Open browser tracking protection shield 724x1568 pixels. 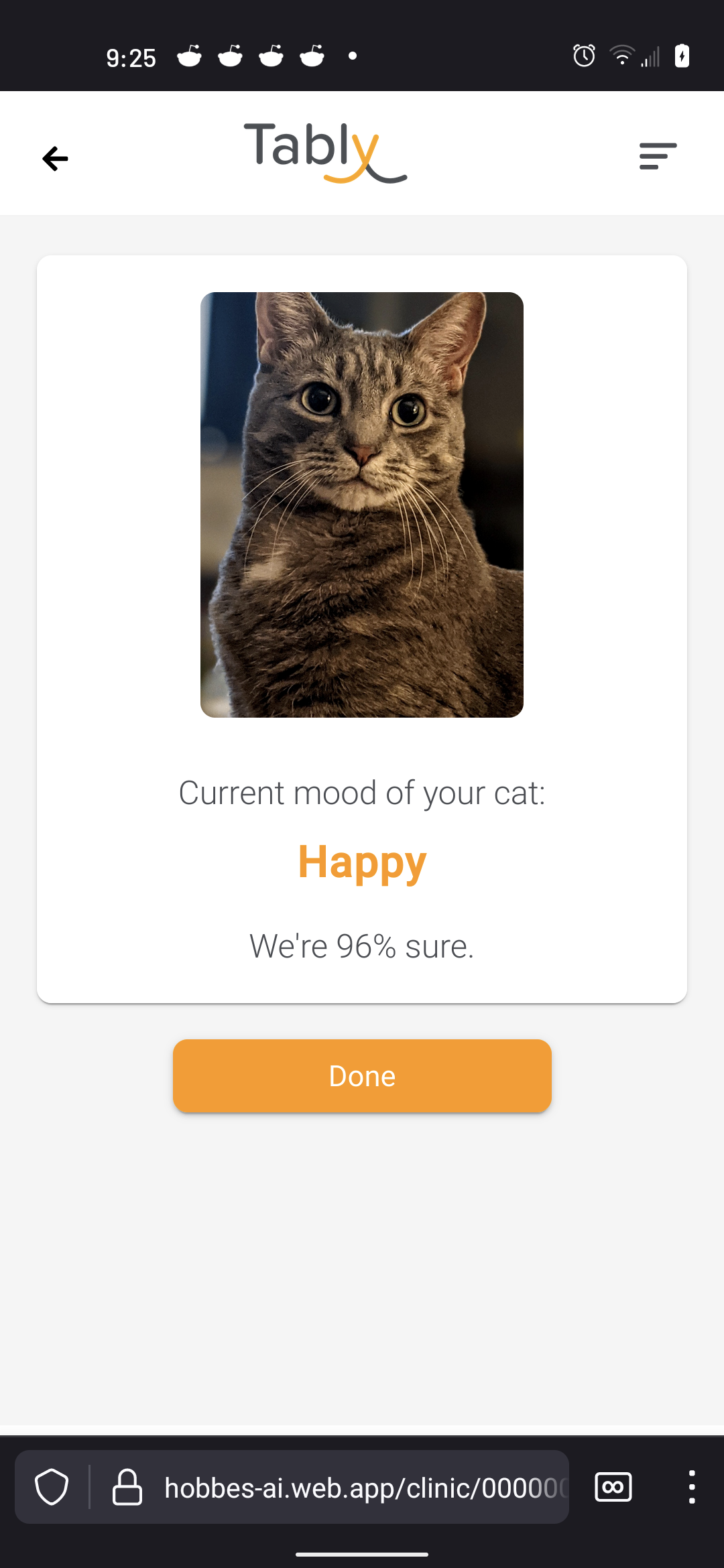tap(52, 1488)
